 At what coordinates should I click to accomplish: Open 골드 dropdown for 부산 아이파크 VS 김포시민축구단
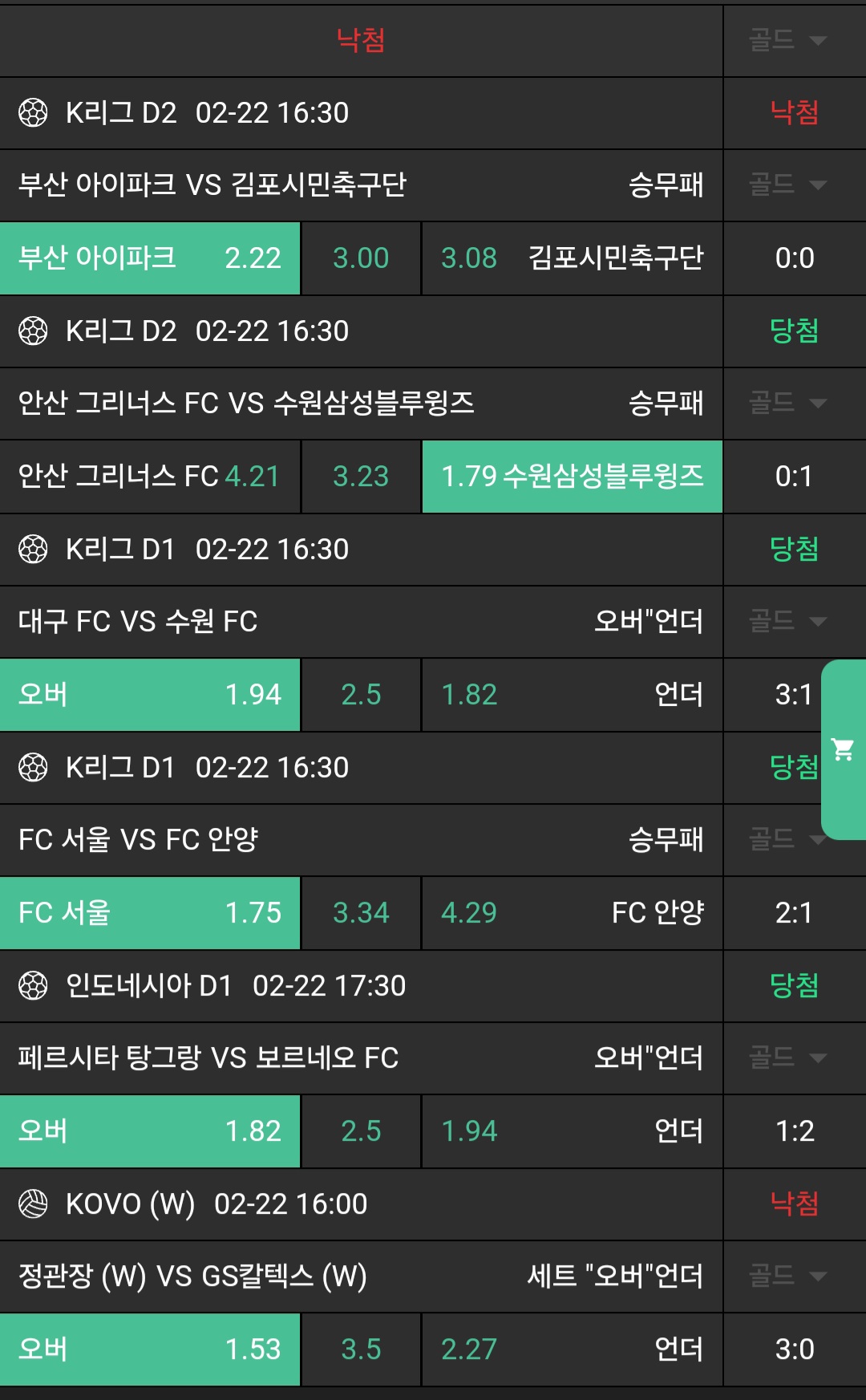788,185
